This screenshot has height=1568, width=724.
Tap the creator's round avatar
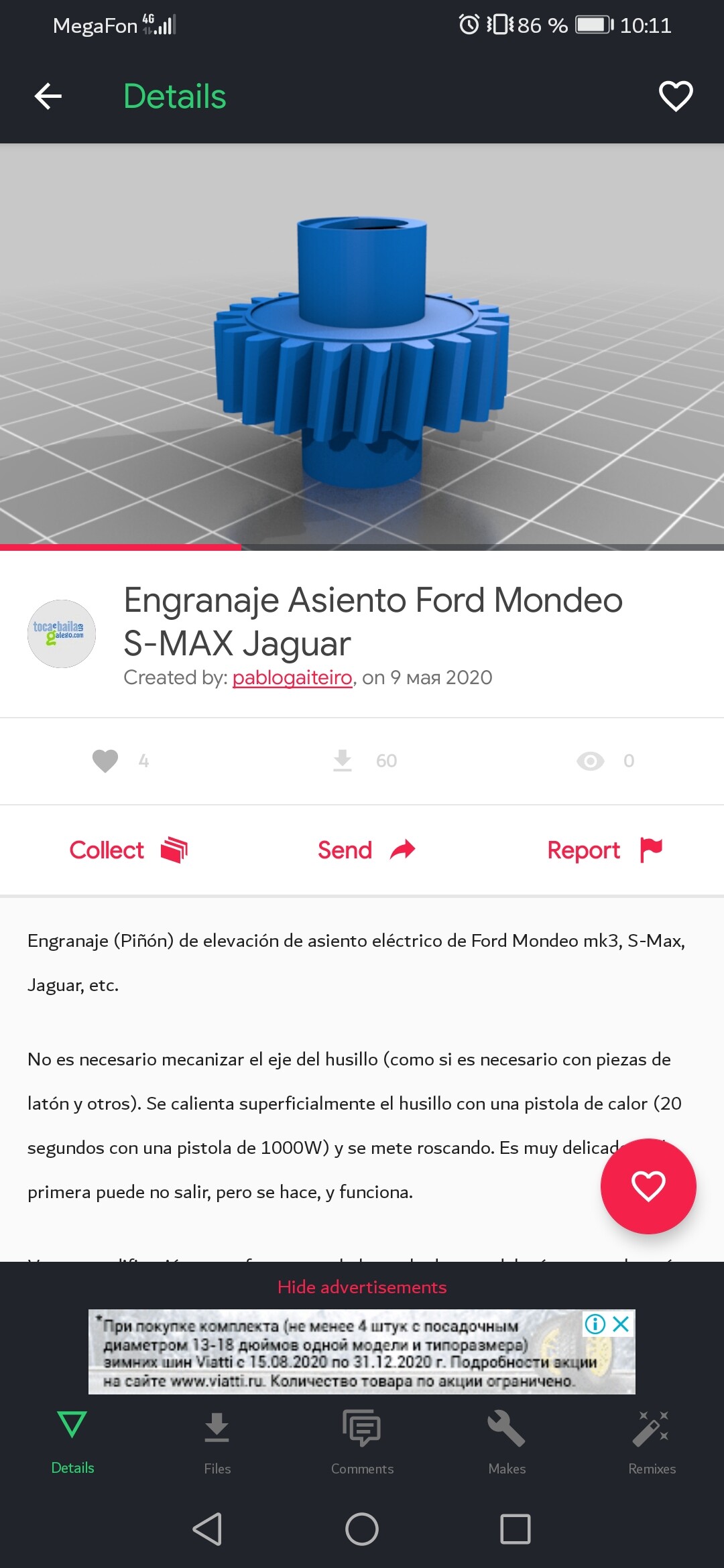pos(62,634)
